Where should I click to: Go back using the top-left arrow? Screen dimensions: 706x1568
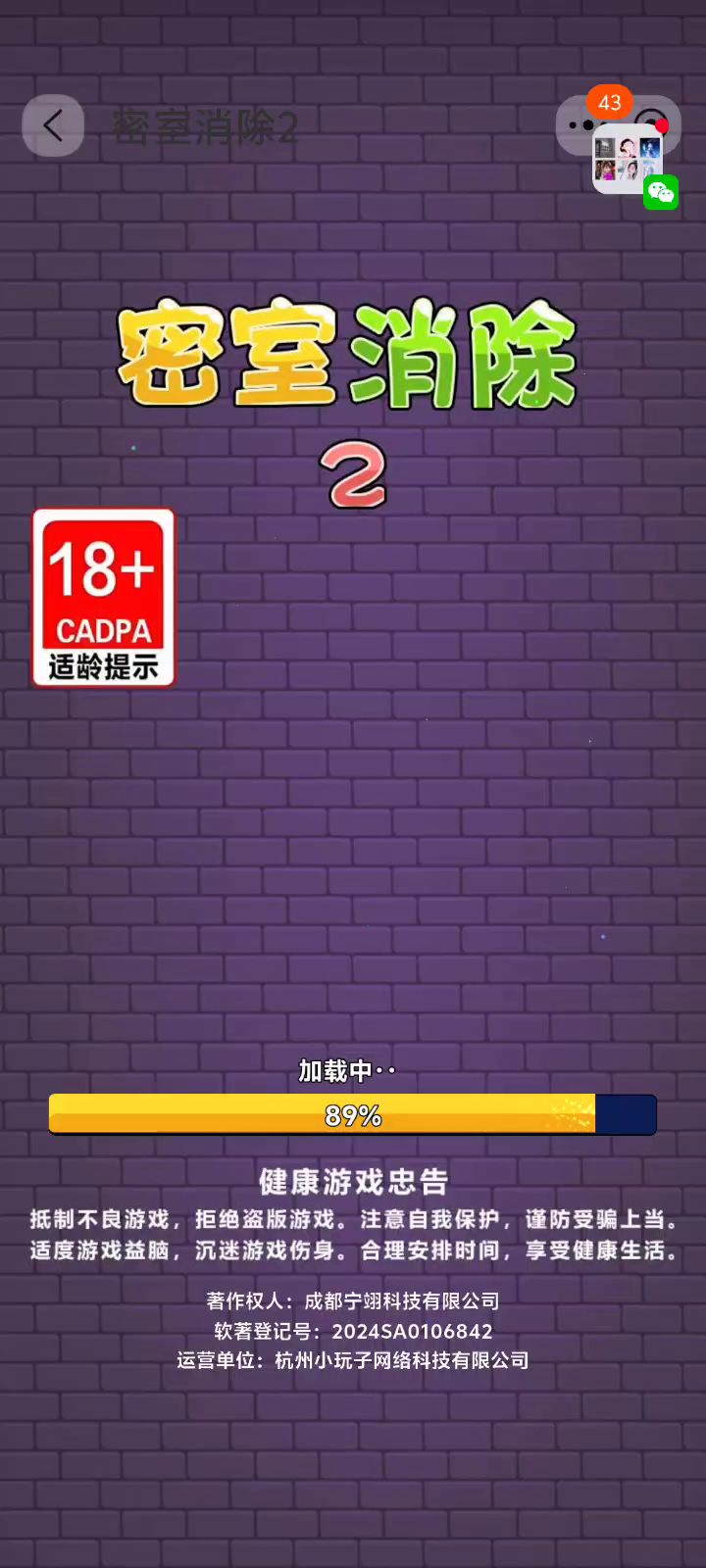tap(53, 125)
